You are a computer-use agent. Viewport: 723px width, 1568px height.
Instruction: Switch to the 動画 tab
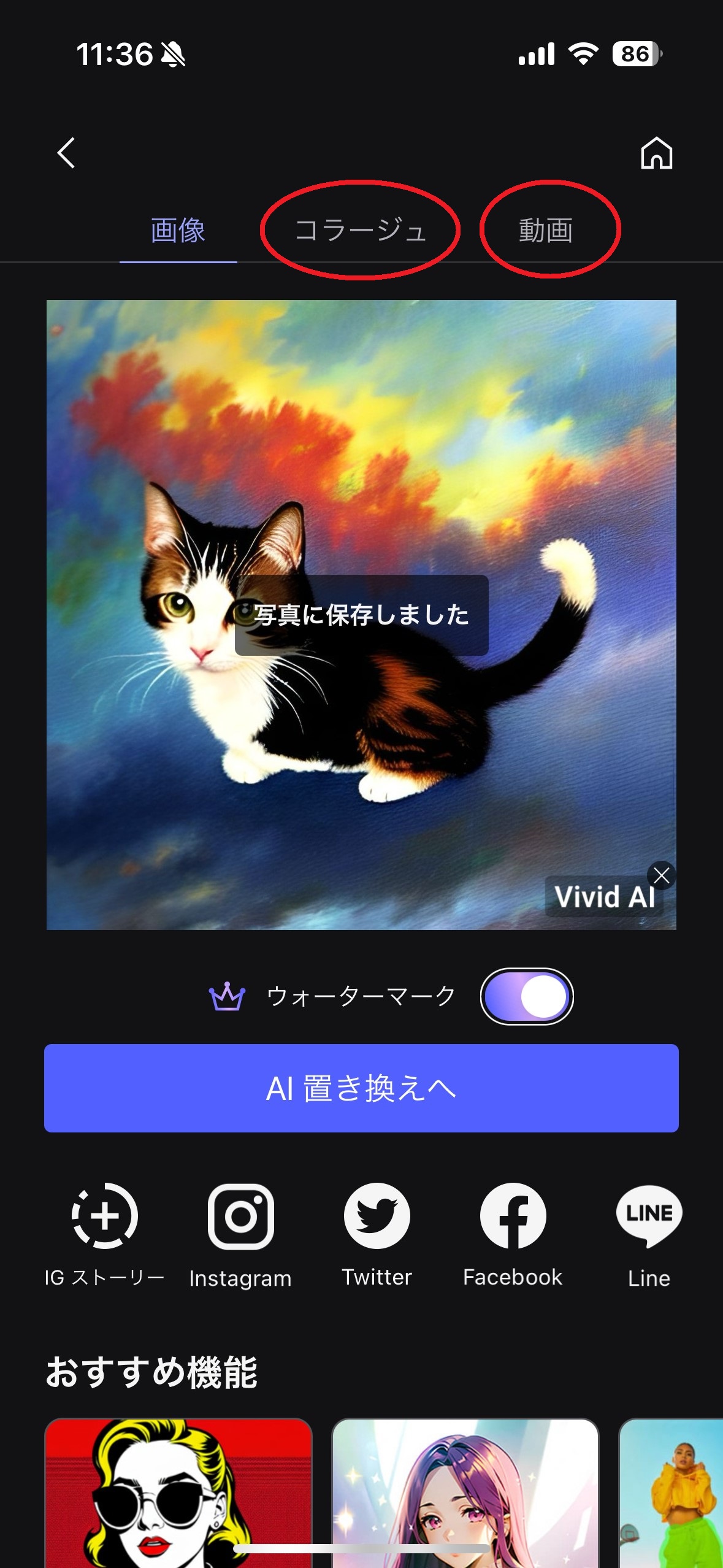(x=546, y=231)
